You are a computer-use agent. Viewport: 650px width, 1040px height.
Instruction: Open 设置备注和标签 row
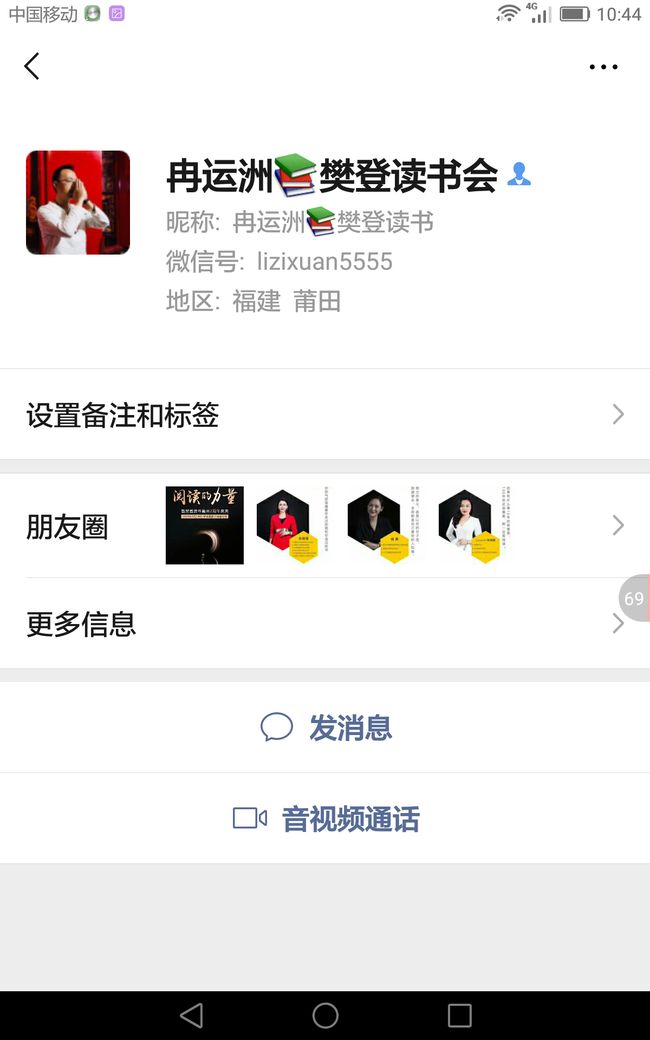(325, 415)
